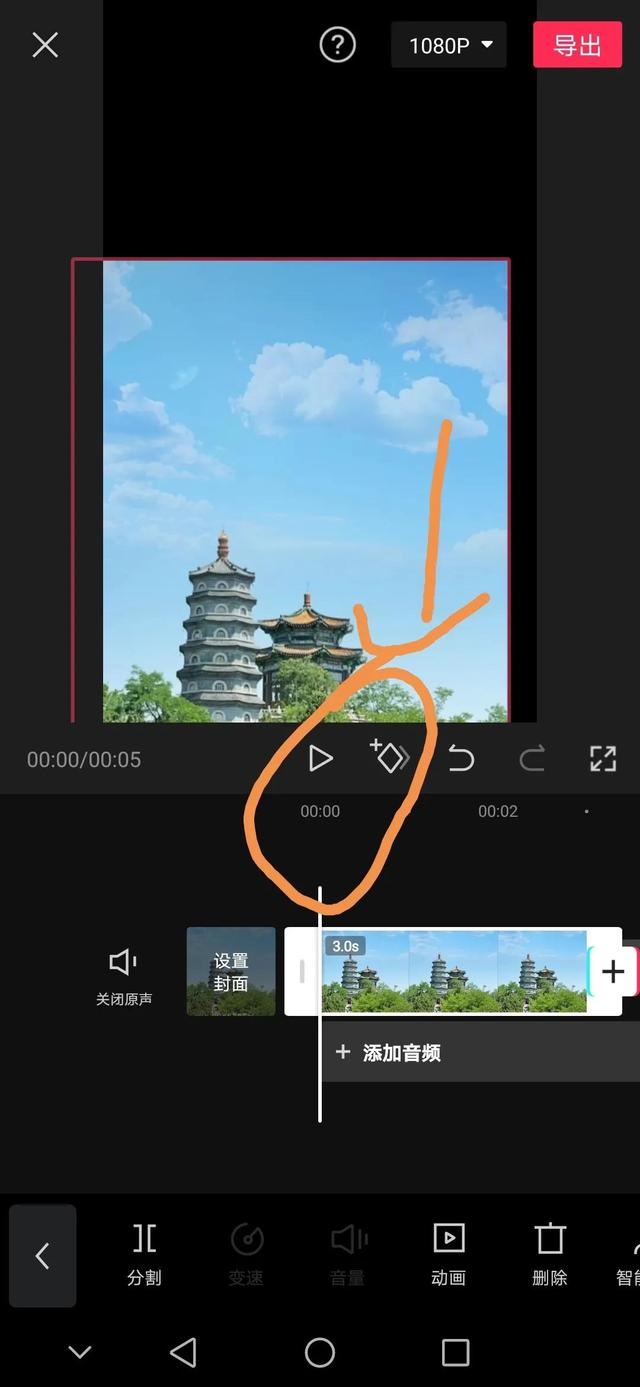Go to the system home screen

320,1353
